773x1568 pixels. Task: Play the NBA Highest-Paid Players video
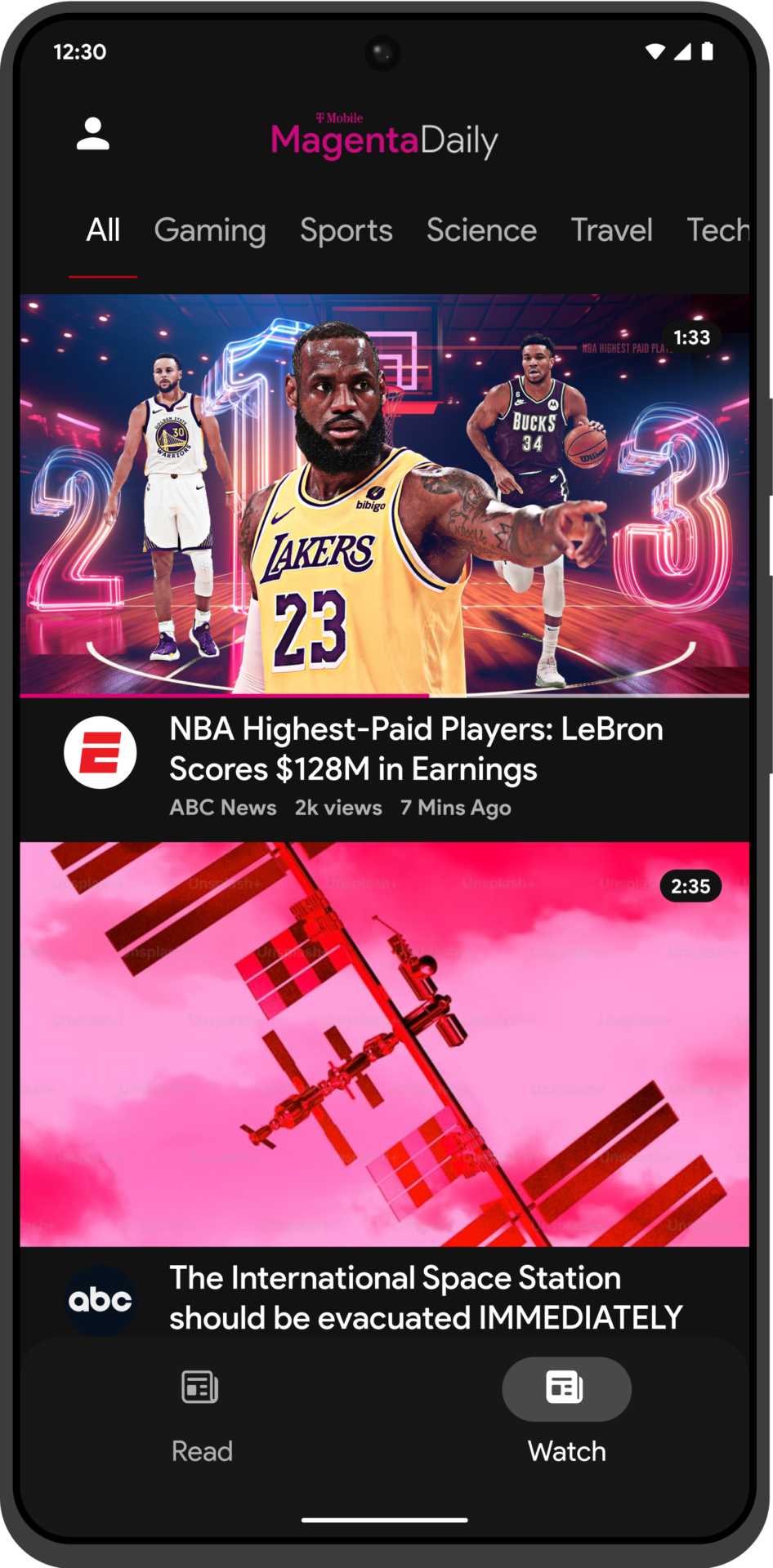384,495
